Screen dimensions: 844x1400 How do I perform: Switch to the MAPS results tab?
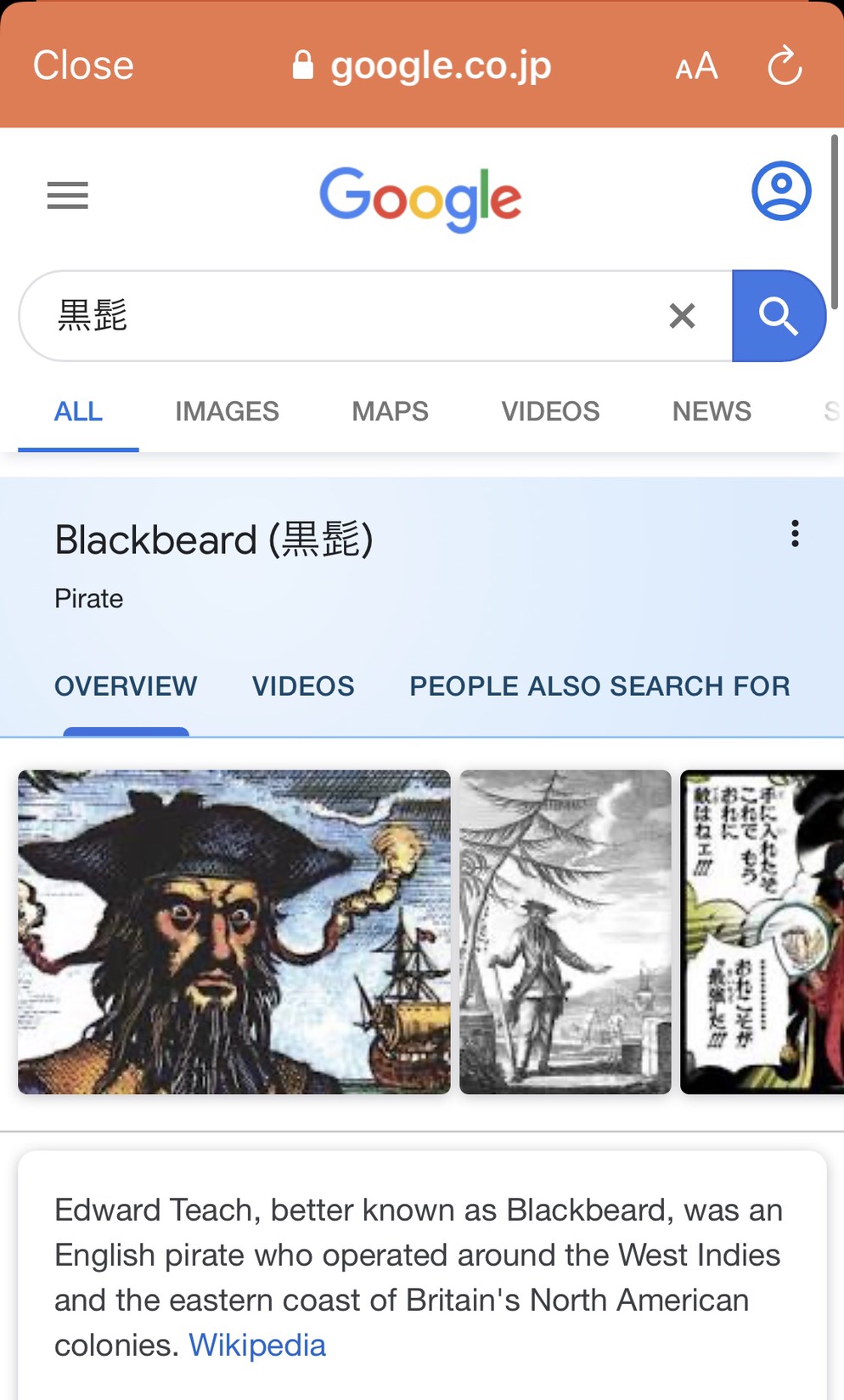point(390,412)
